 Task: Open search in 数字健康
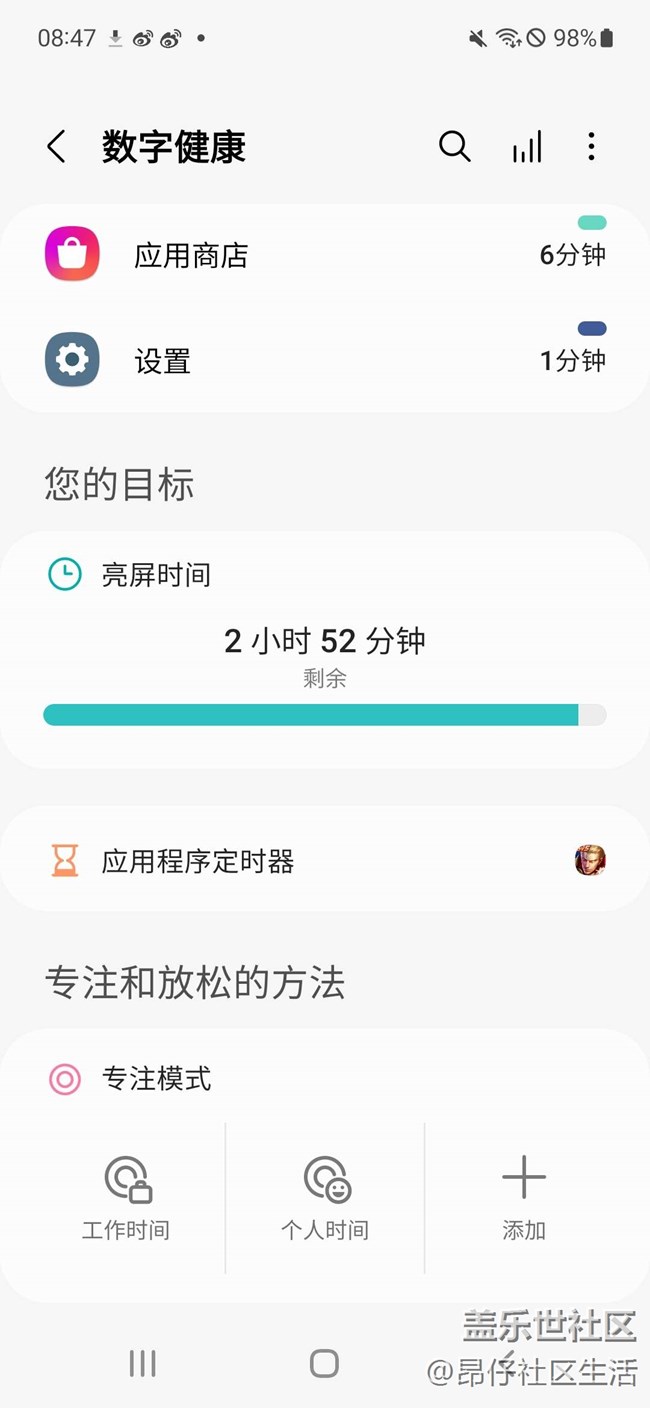454,147
